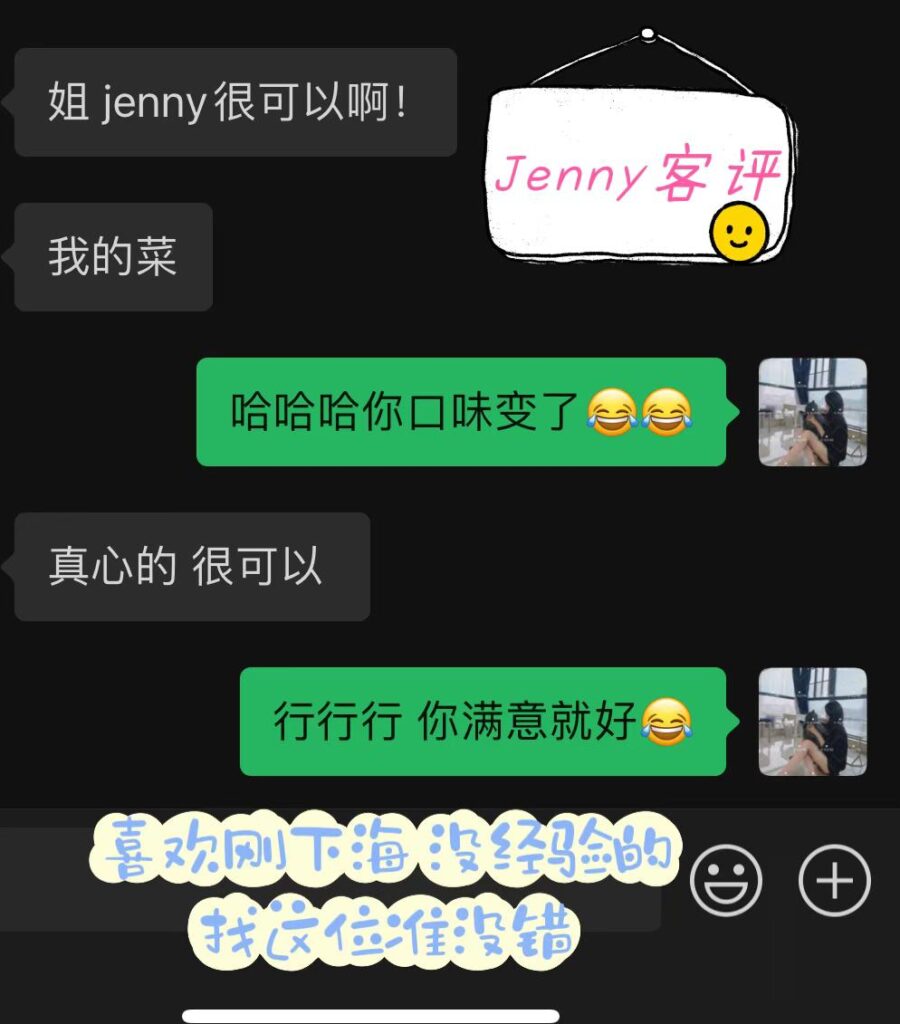
Task: Tap the home indicator bar at bottom
Action: click(450, 1013)
